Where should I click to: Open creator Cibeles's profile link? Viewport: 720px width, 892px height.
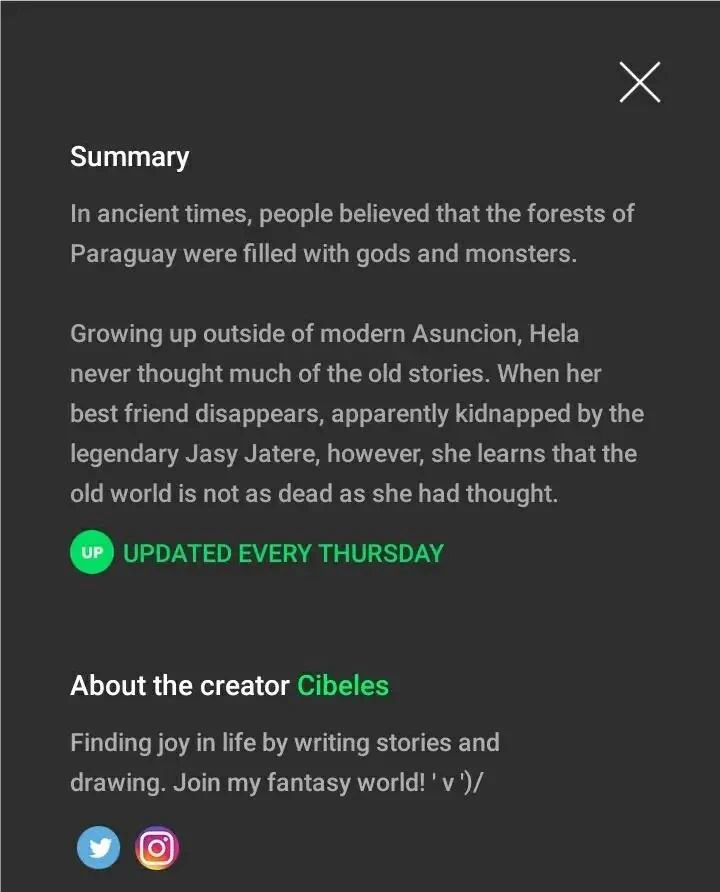(x=343, y=686)
